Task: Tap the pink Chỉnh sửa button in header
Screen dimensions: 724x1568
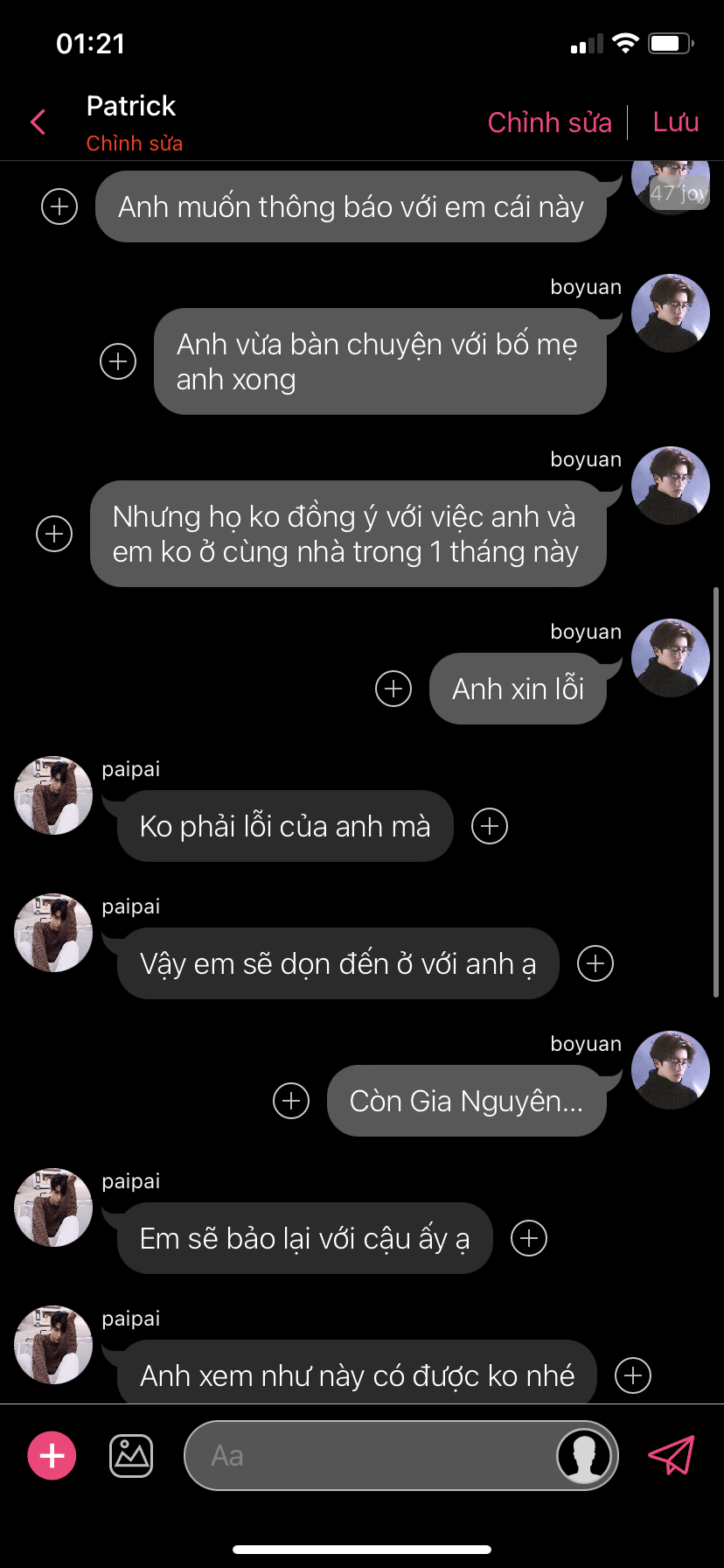Action: (x=549, y=122)
